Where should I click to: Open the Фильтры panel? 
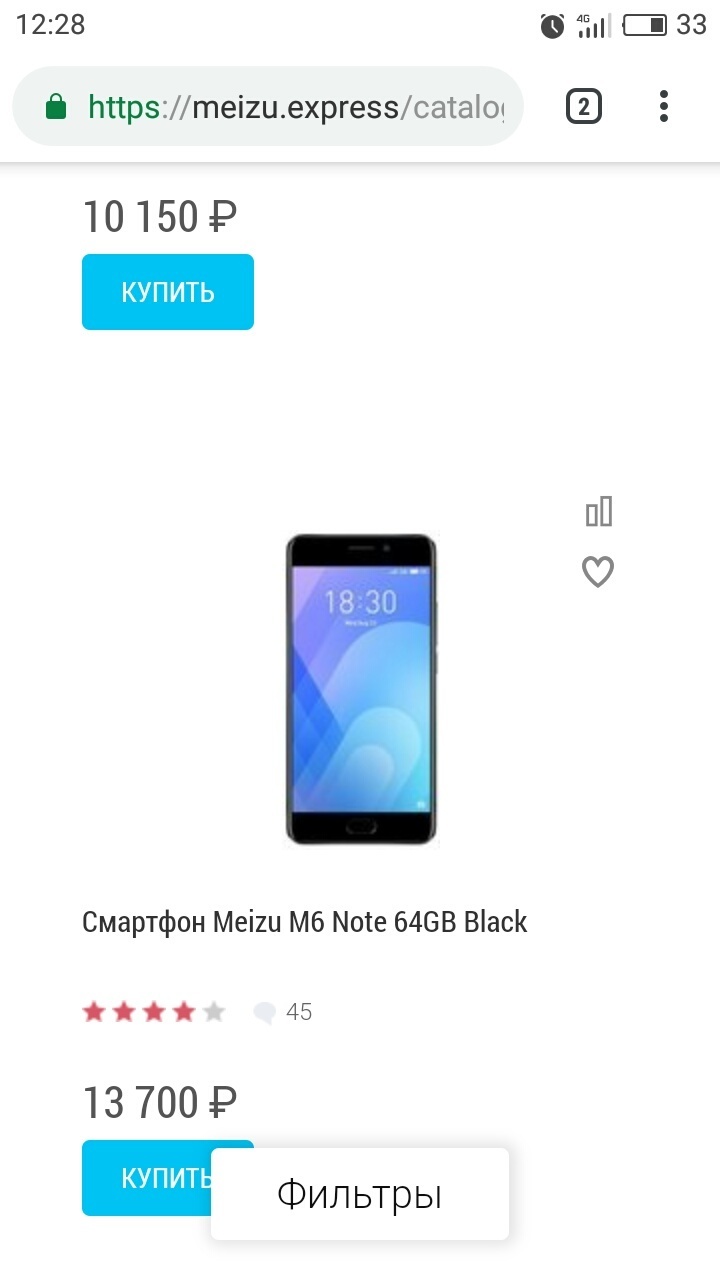(x=360, y=1194)
